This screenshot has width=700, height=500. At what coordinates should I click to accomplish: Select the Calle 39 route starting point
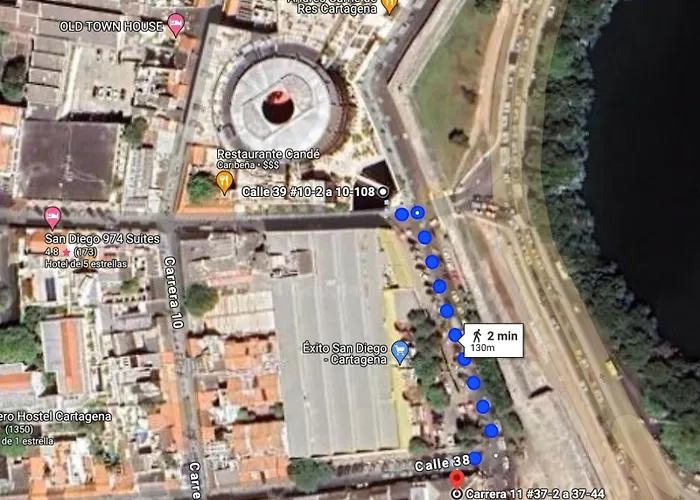pyautogui.click(x=382, y=190)
